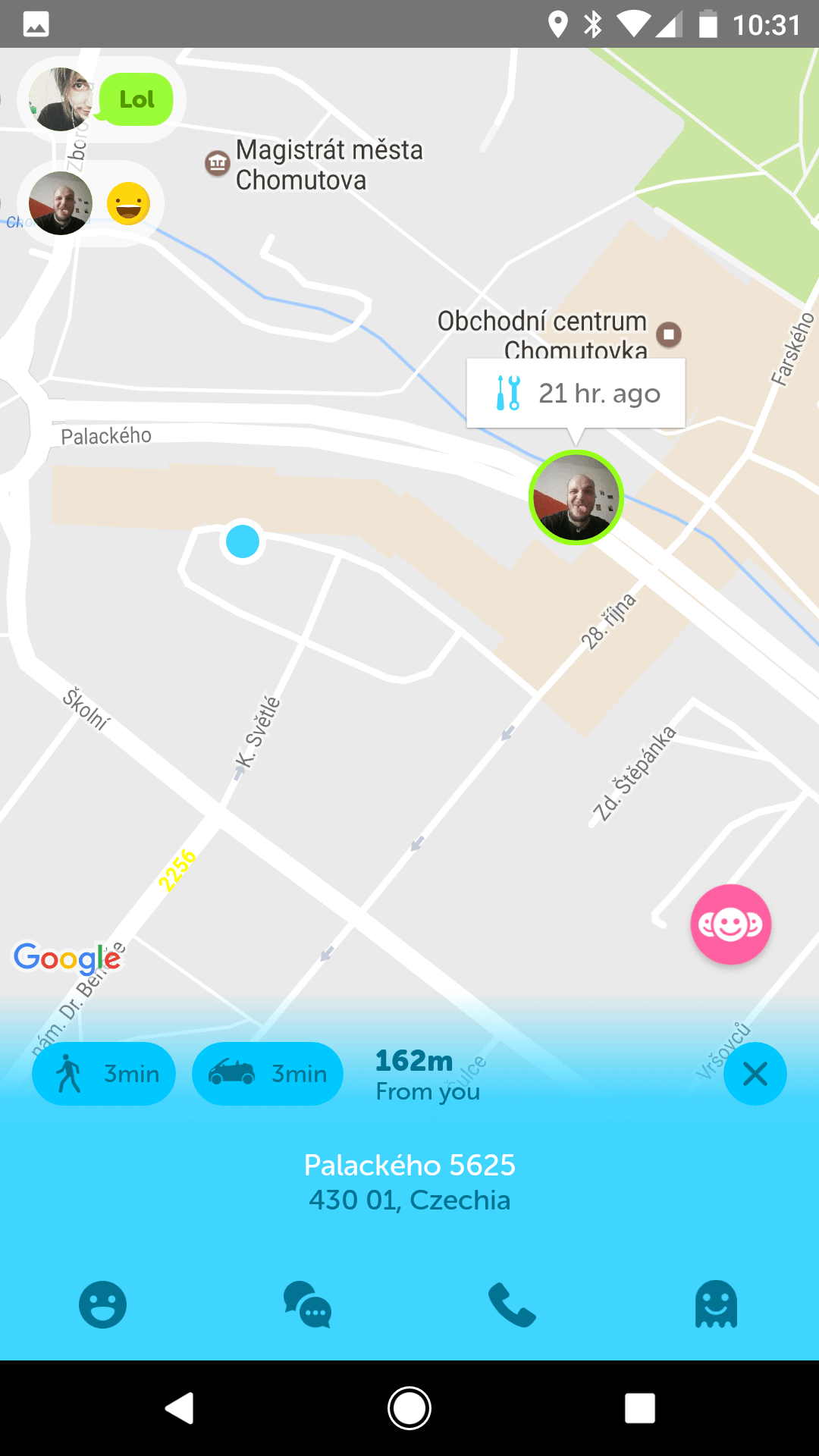Open the Lol message from the woman's avatar

click(136, 99)
